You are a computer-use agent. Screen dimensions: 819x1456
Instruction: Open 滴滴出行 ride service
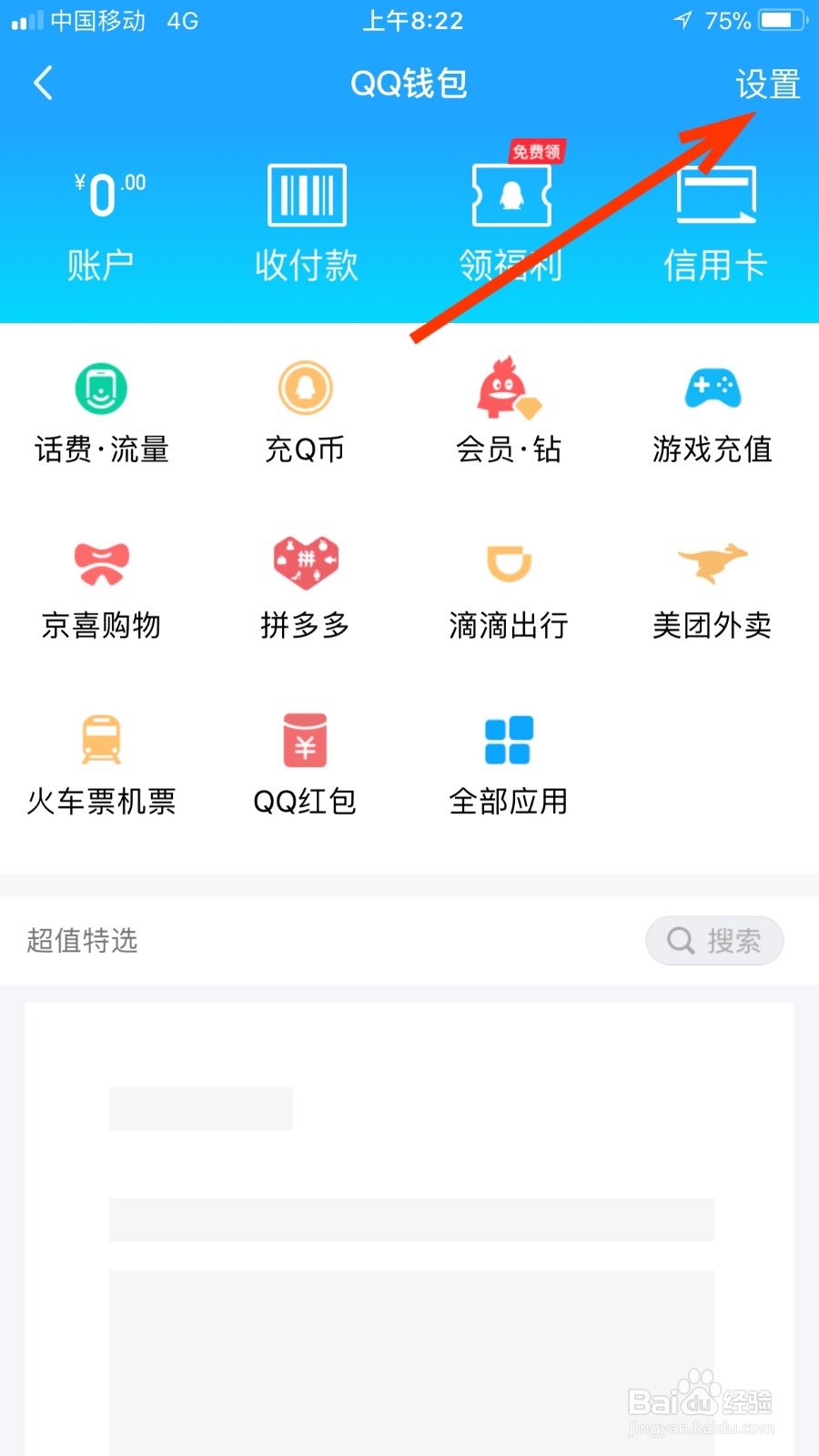click(509, 589)
